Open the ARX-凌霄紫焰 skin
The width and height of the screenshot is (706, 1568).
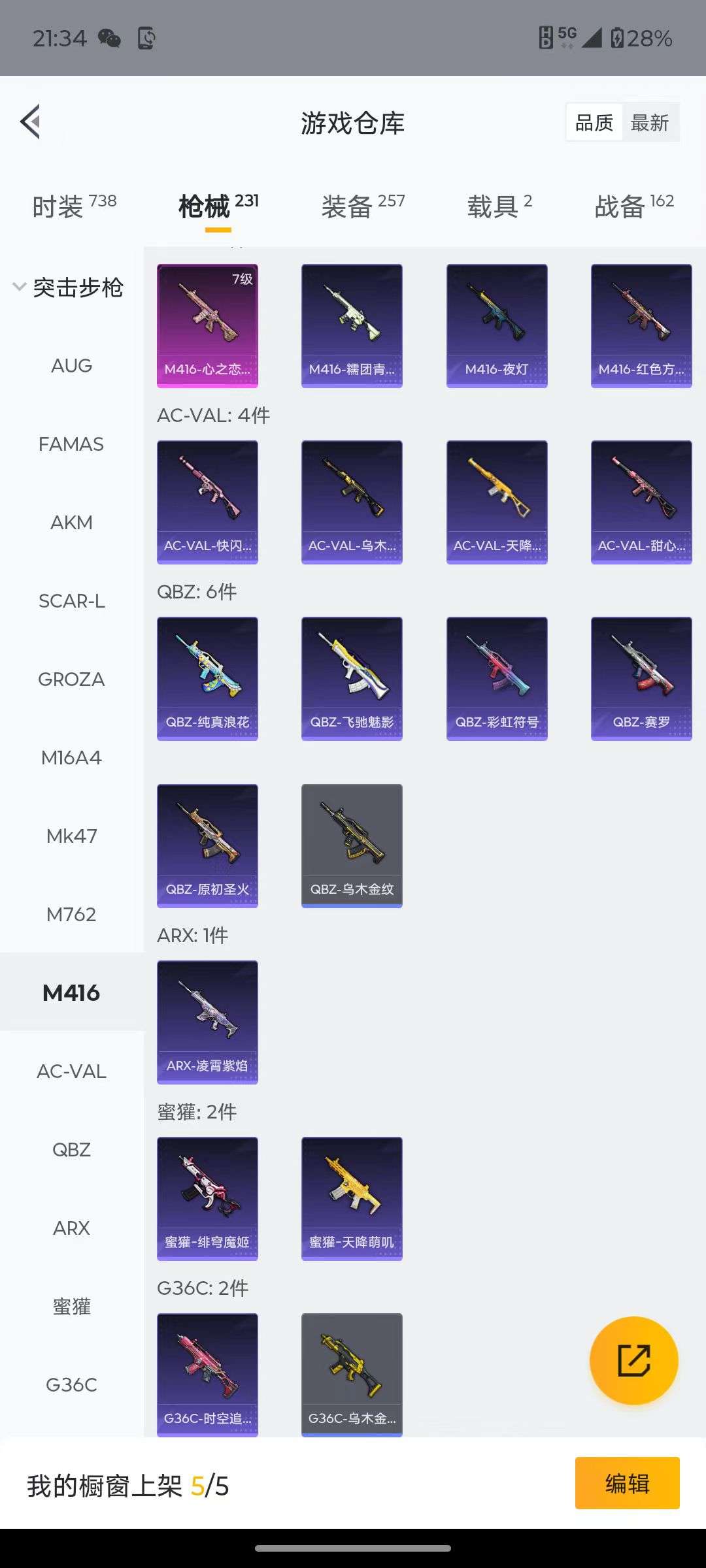[x=207, y=1022]
